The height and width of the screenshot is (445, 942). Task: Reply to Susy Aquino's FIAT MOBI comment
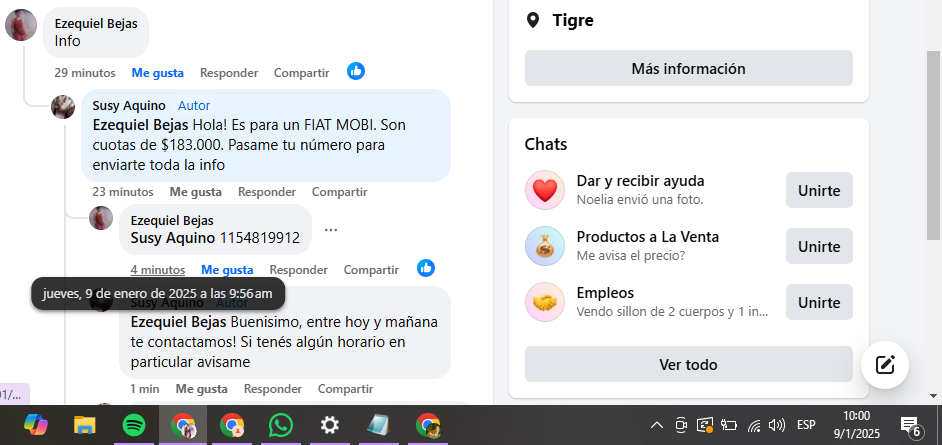click(x=267, y=192)
